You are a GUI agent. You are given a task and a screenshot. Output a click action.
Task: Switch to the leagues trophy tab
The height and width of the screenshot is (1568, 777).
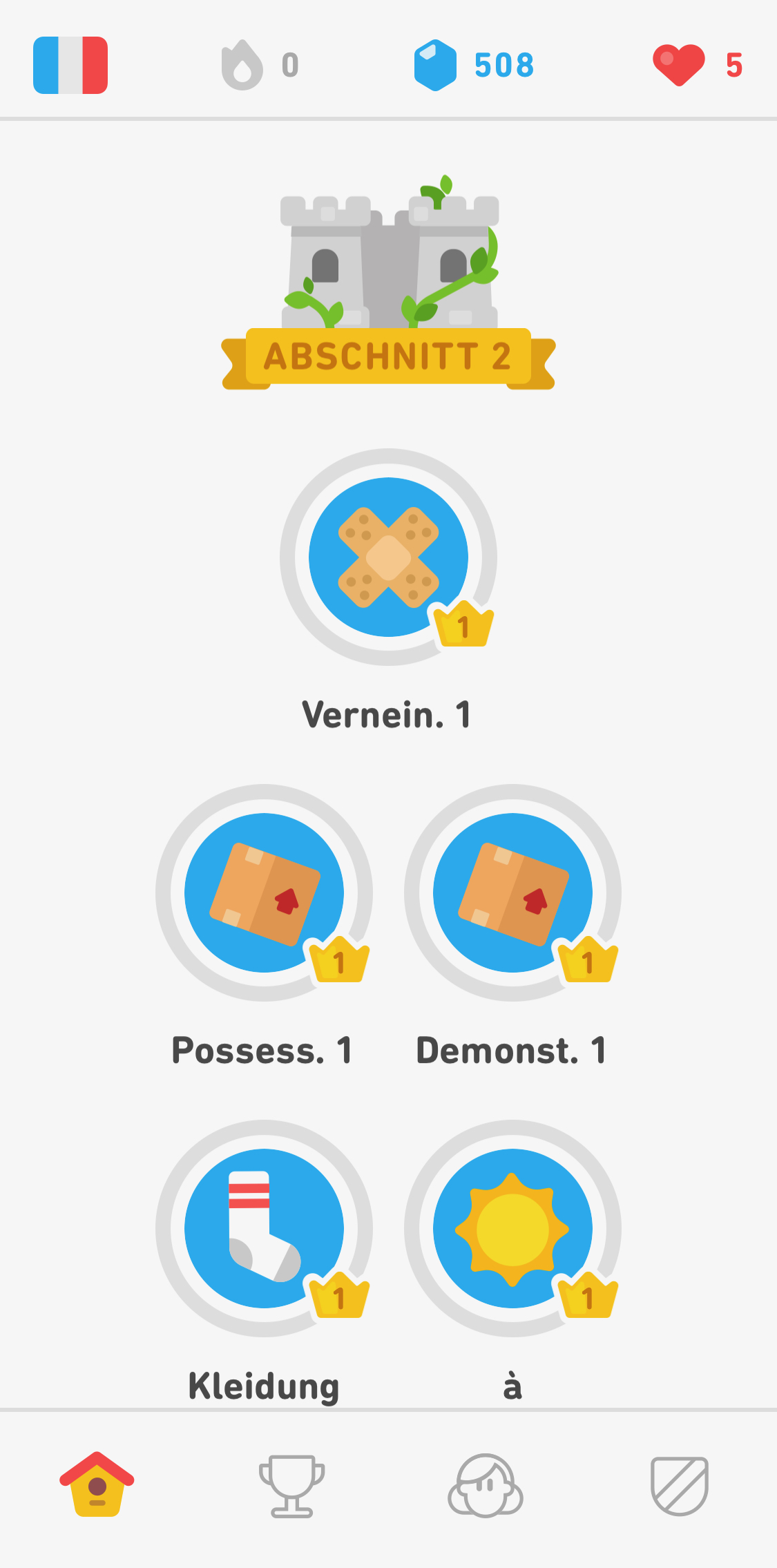(x=291, y=1485)
